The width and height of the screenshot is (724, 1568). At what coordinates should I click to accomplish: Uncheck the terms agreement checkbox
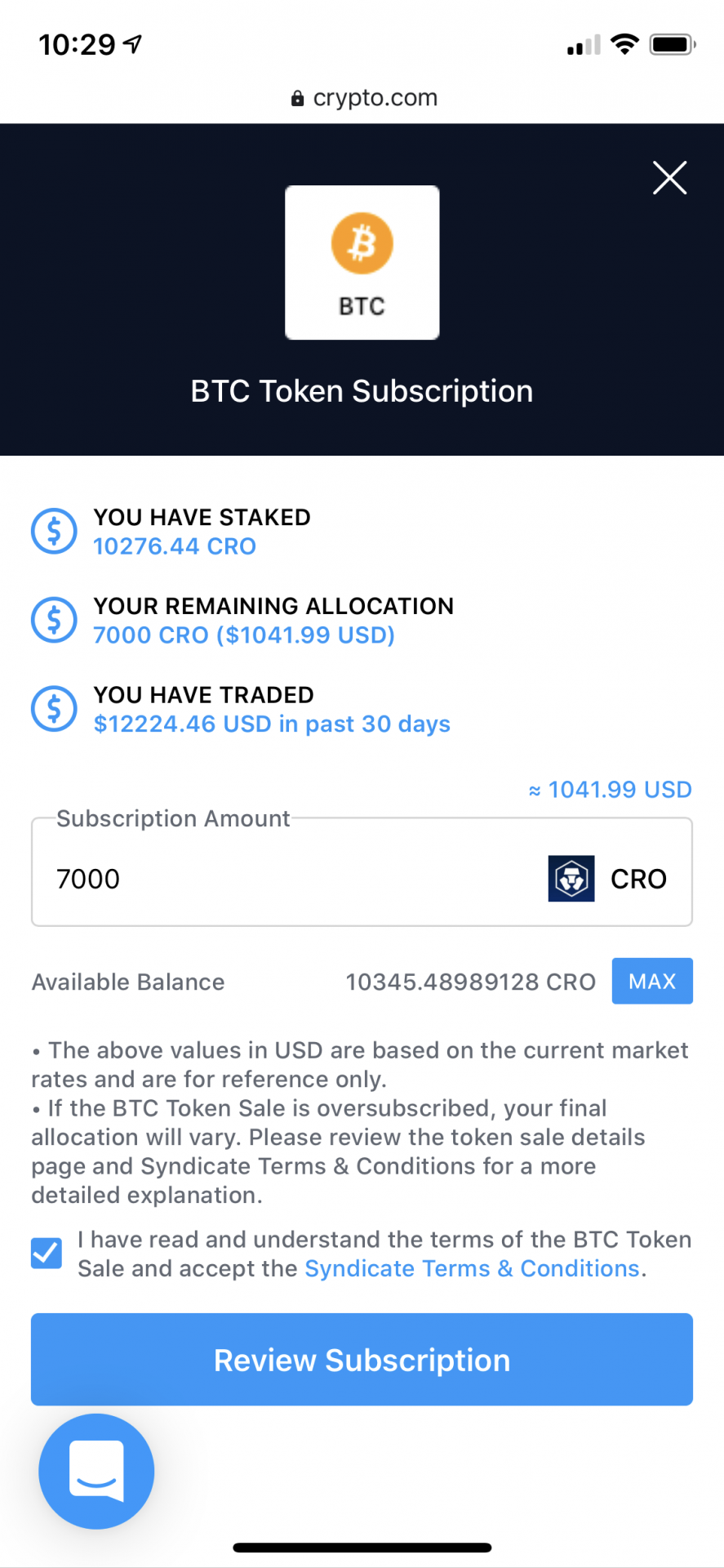click(x=47, y=1253)
